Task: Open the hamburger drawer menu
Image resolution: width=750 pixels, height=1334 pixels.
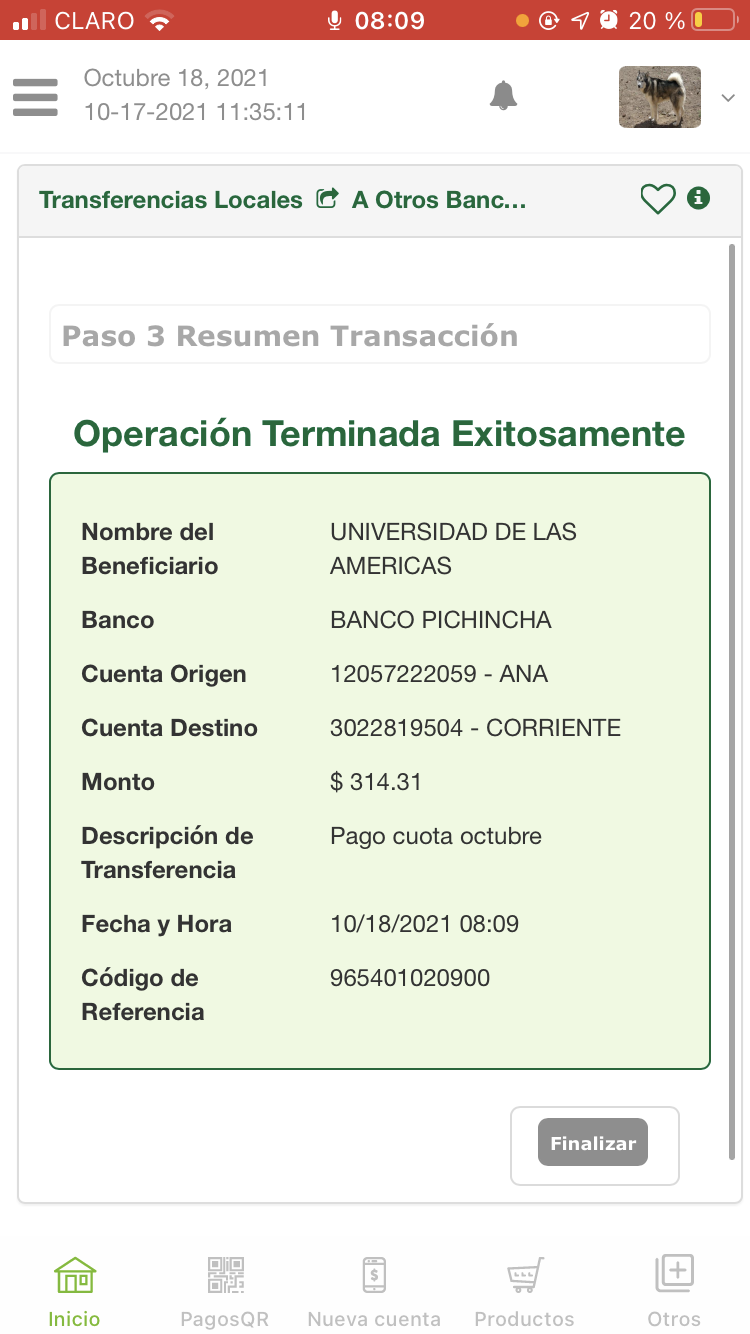Action: (x=35, y=97)
